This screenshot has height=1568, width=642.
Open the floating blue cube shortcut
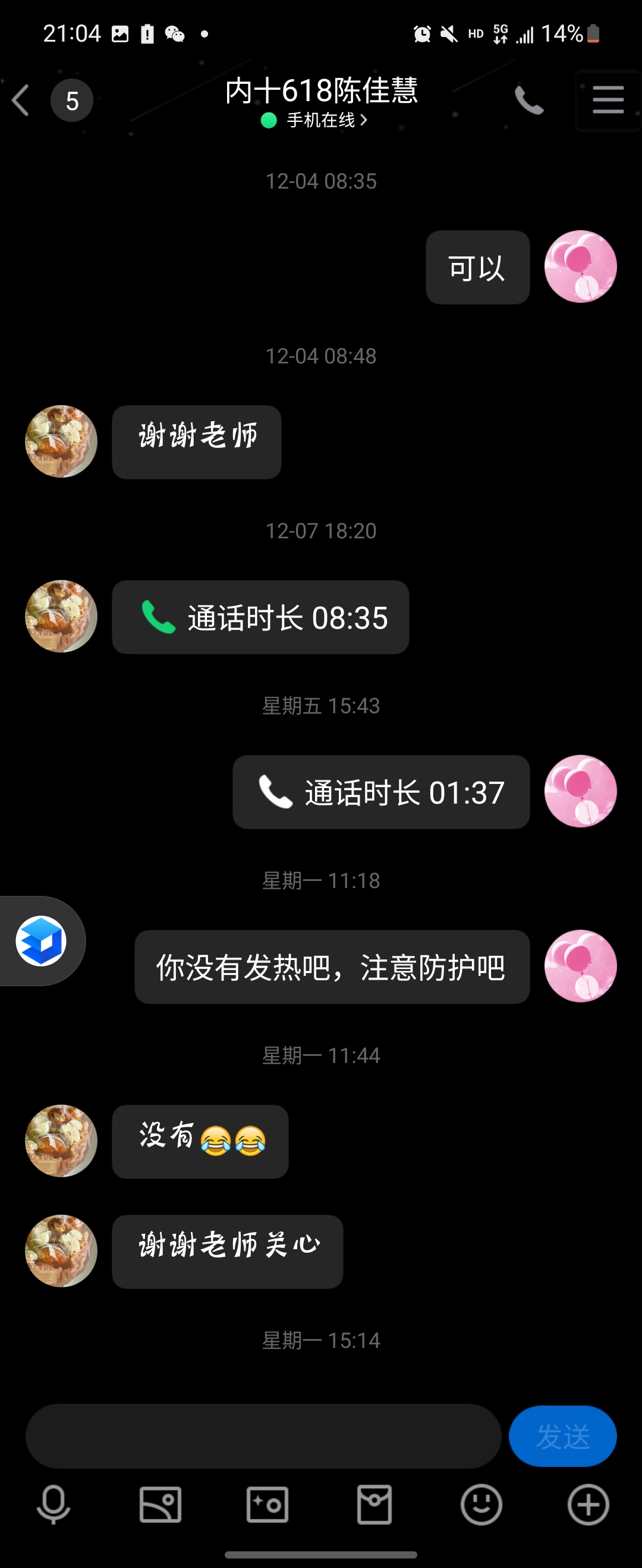(x=41, y=941)
